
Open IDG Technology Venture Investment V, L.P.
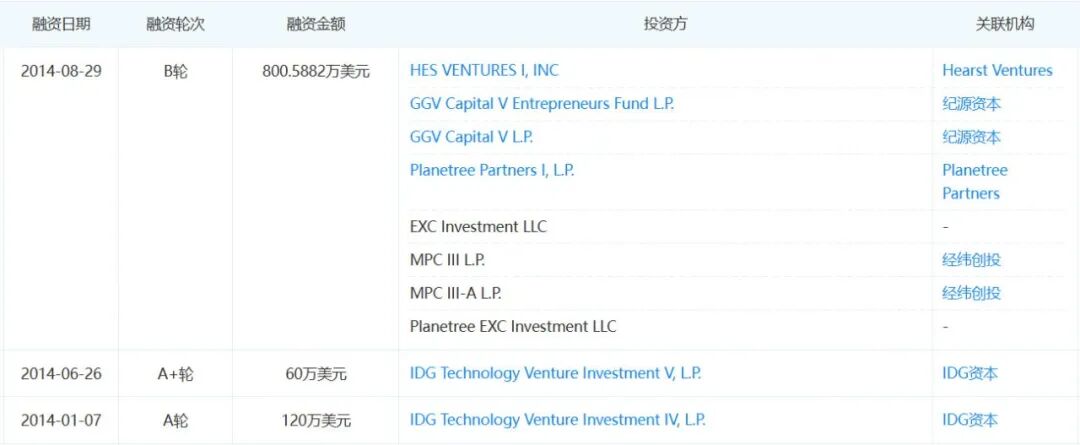coord(555,373)
